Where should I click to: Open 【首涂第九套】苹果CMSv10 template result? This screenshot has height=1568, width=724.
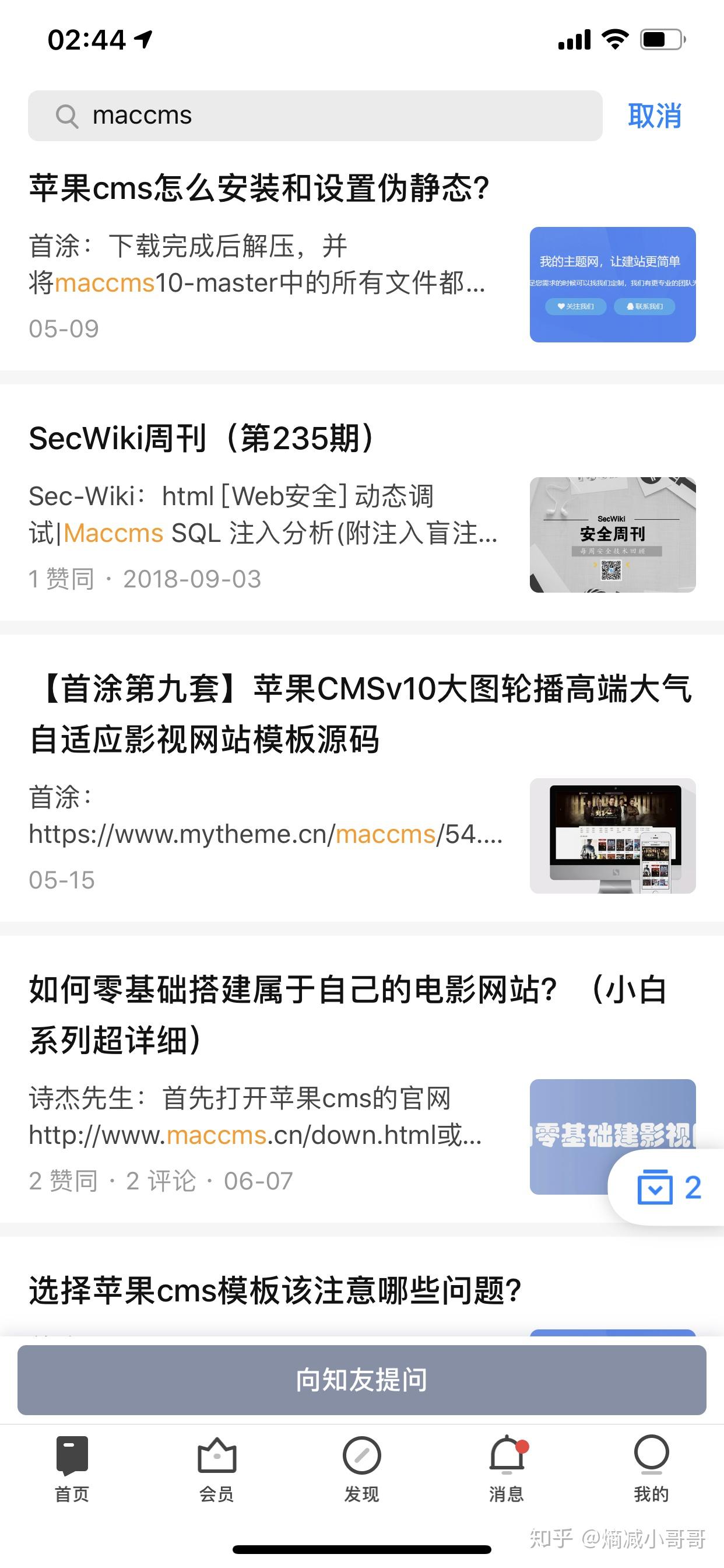(360, 713)
